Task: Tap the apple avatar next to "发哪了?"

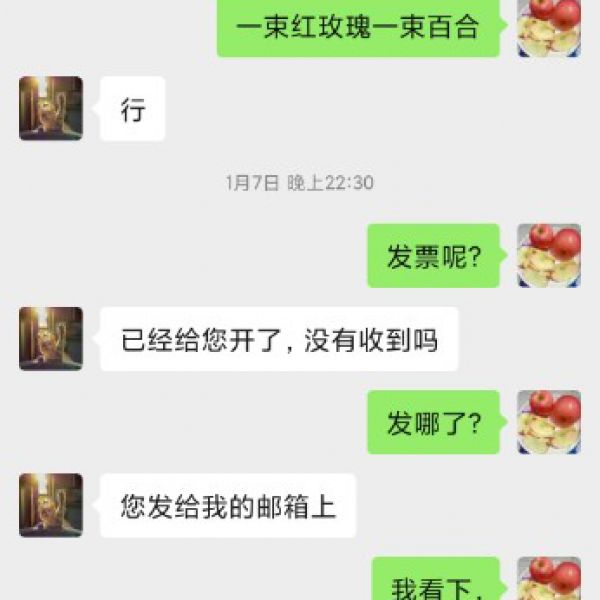Action: [x=549, y=422]
